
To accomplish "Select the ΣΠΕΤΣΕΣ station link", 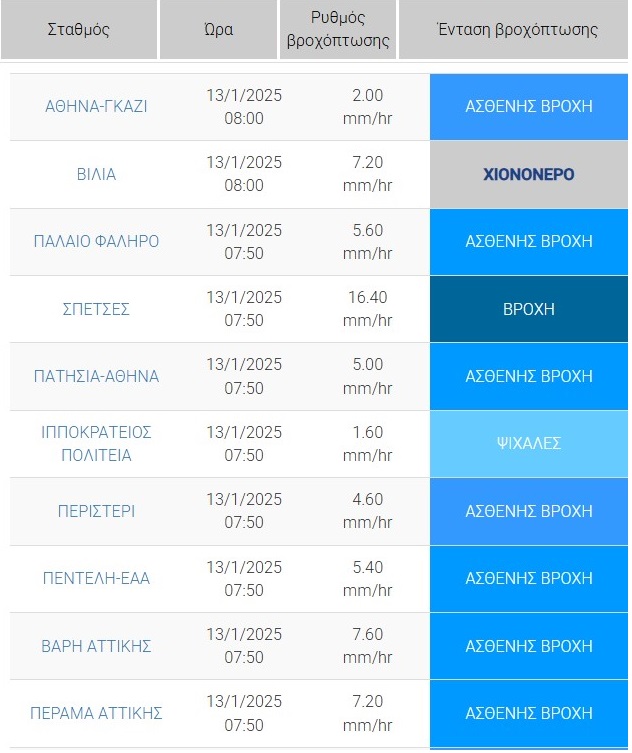I will (96, 309).
